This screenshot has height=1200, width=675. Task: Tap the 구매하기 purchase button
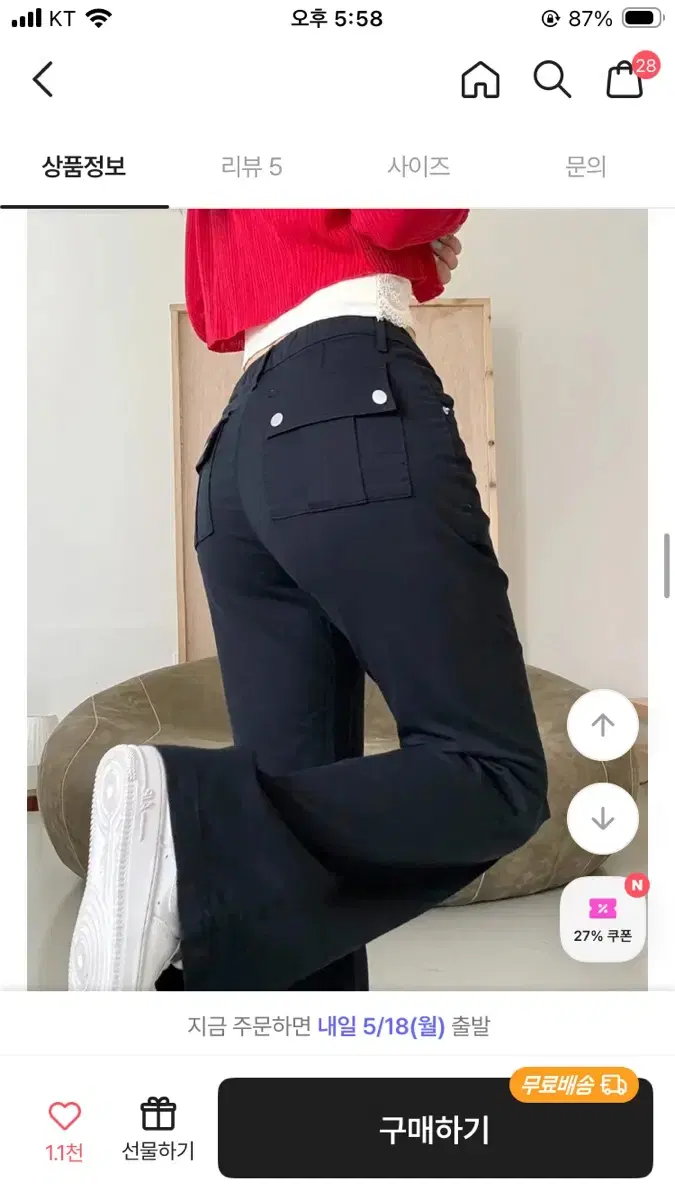435,1128
